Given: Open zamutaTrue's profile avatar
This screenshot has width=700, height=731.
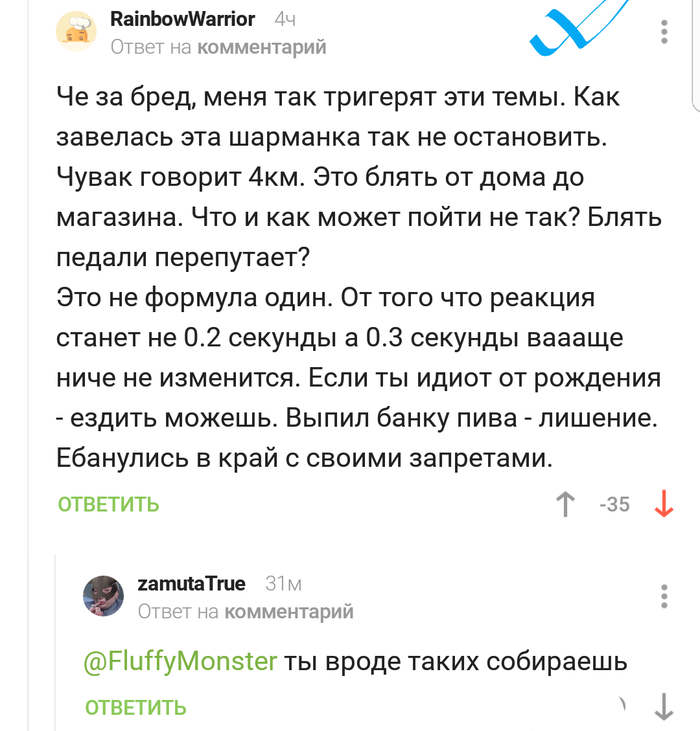Looking at the screenshot, I should click(103, 596).
